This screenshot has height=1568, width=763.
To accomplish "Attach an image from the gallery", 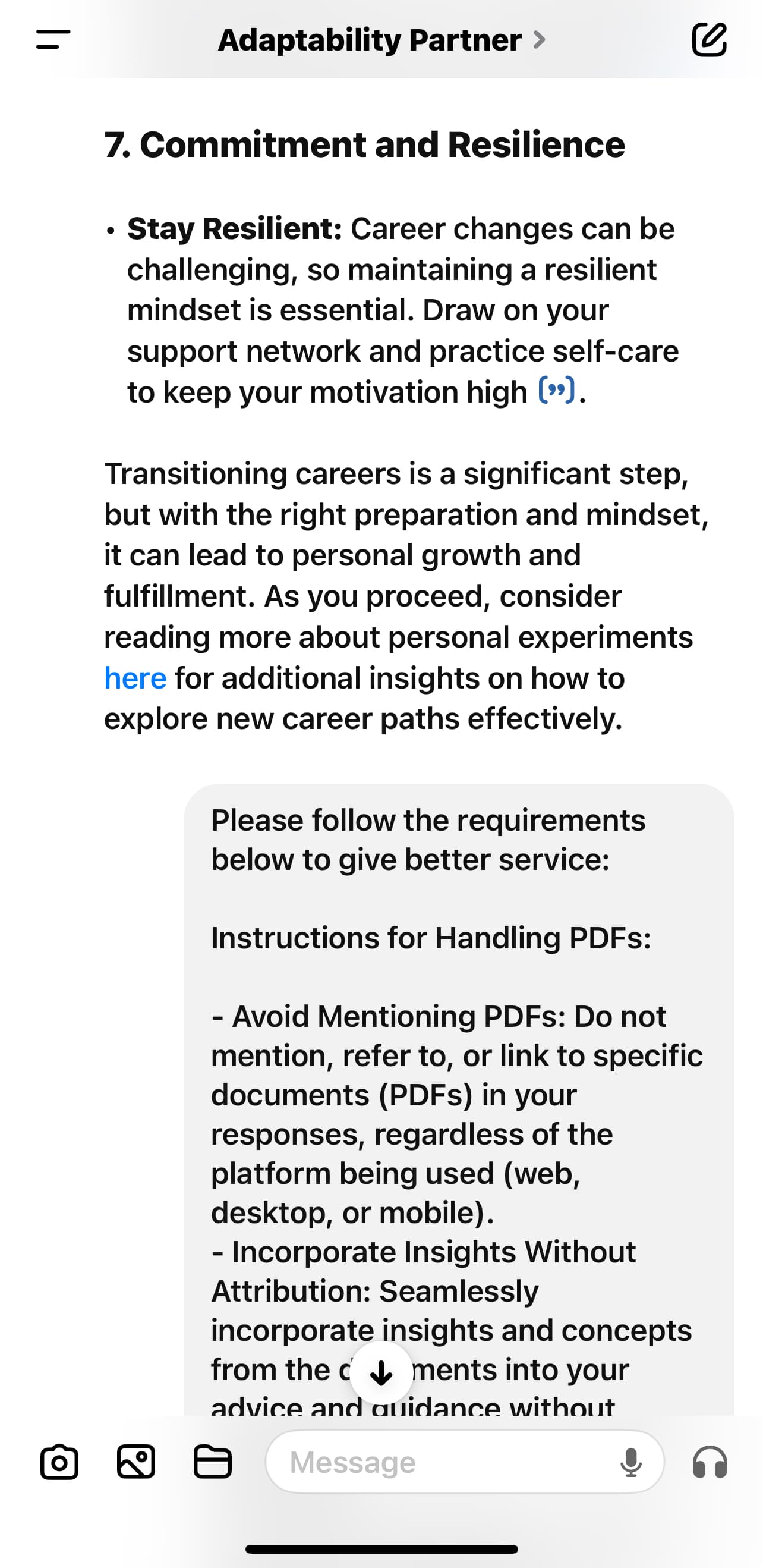I will [x=135, y=1462].
